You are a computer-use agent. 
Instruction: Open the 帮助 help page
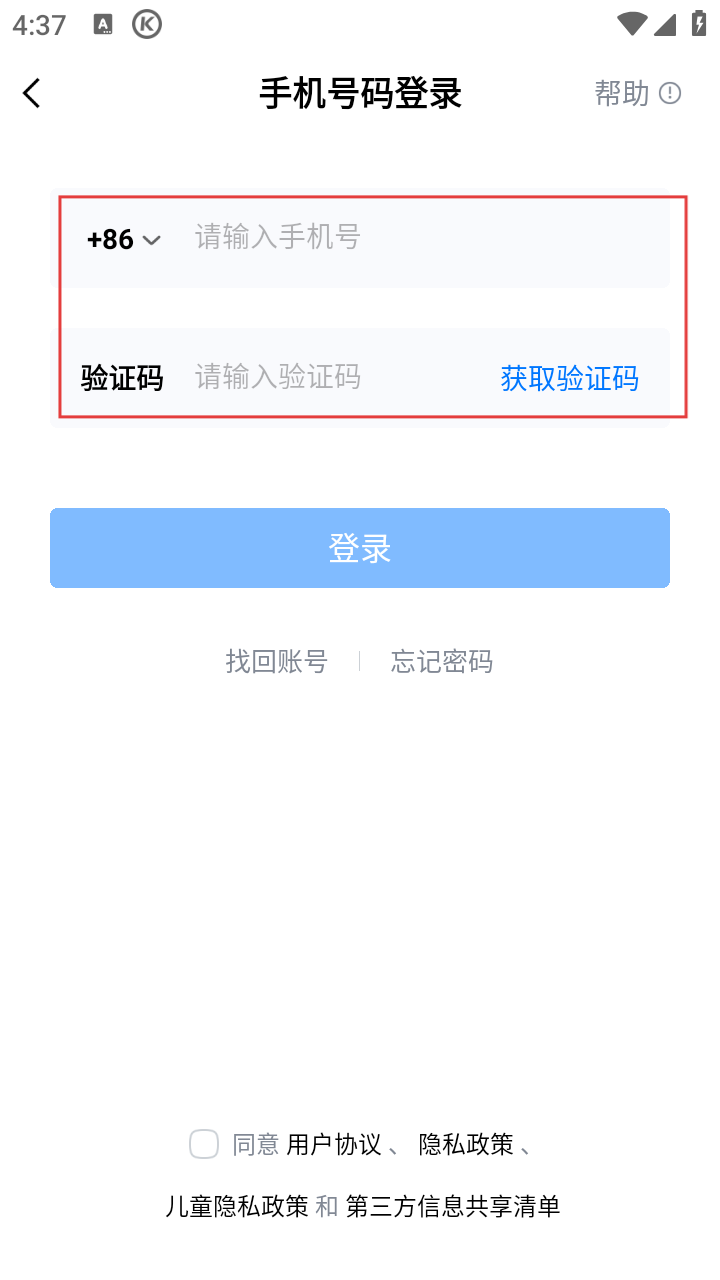pyautogui.click(x=636, y=94)
